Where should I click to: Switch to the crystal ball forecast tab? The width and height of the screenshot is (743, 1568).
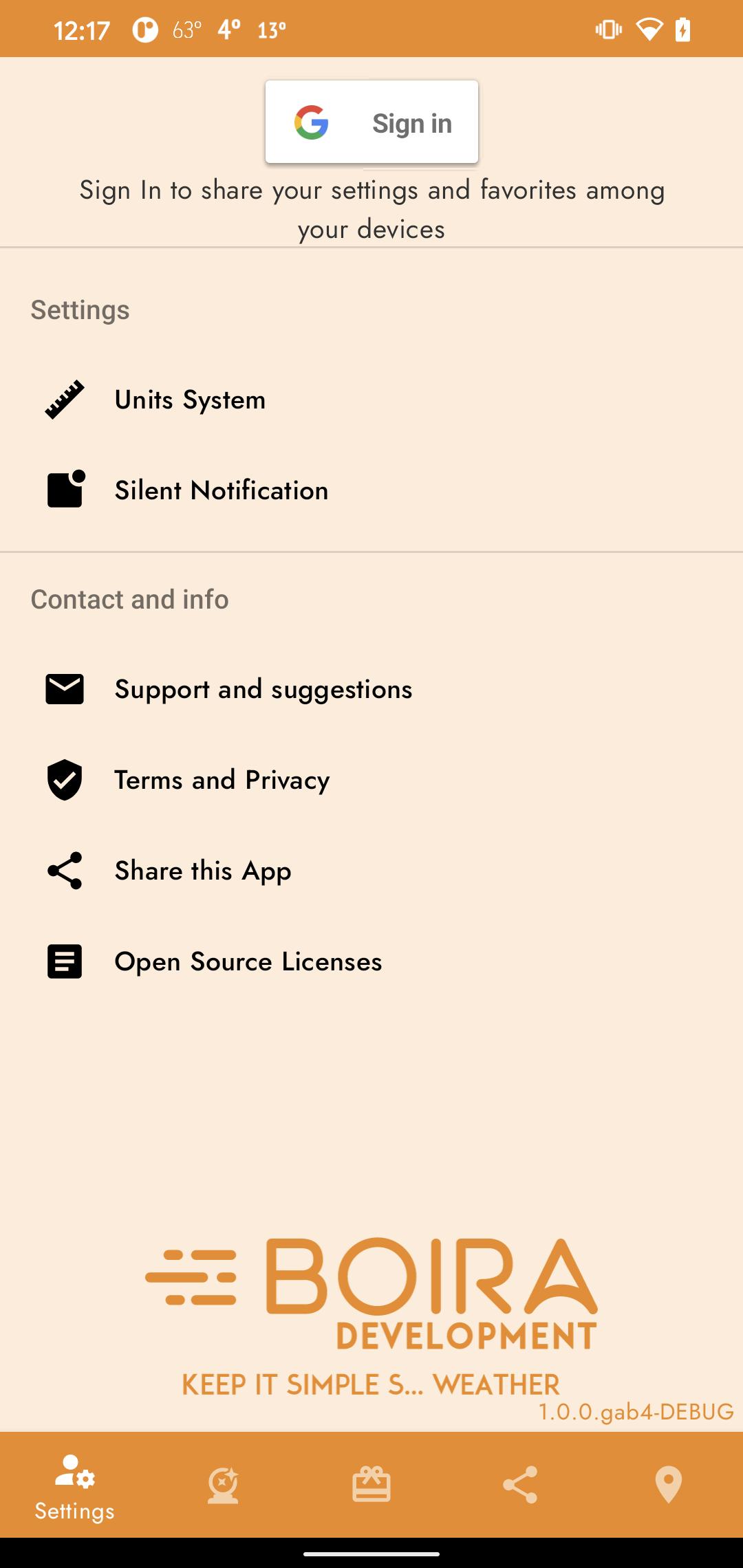pyautogui.click(x=223, y=1485)
